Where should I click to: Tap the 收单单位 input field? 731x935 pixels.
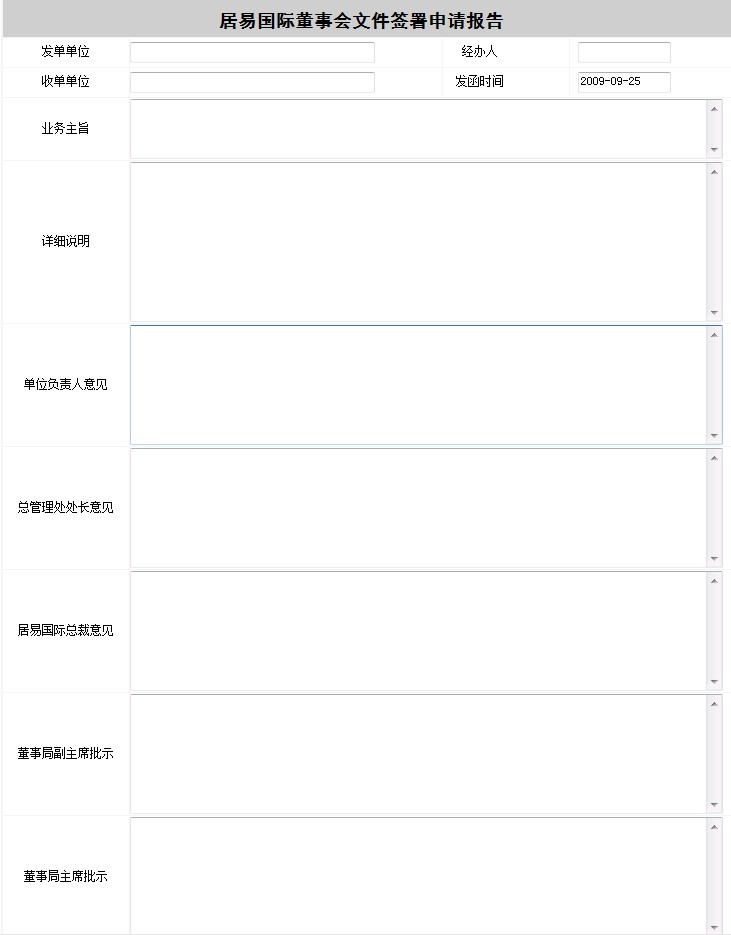point(252,82)
